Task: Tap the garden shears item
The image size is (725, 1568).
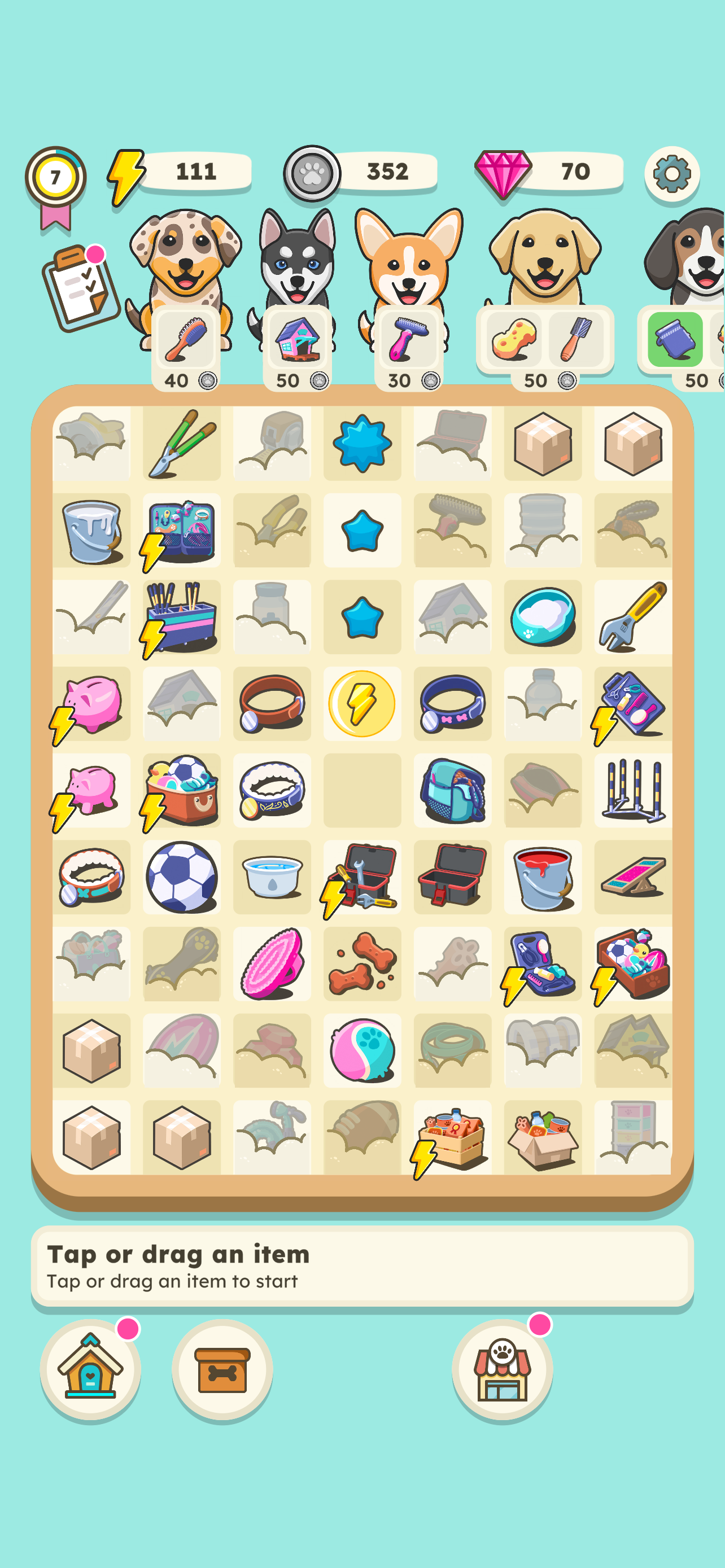Action: click(x=181, y=443)
